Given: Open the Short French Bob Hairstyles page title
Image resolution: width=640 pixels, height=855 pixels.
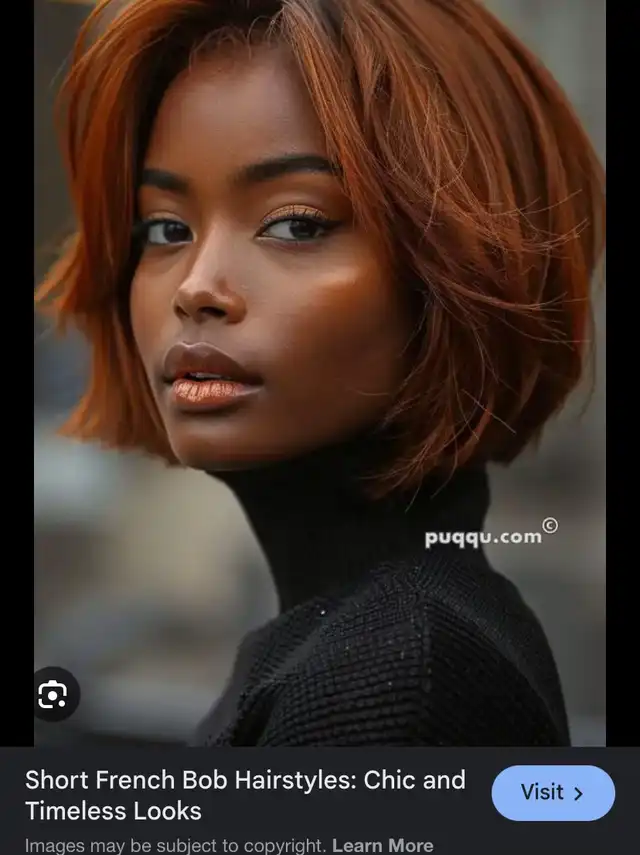Looking at the screenshot, I should [x=245, y=795].
